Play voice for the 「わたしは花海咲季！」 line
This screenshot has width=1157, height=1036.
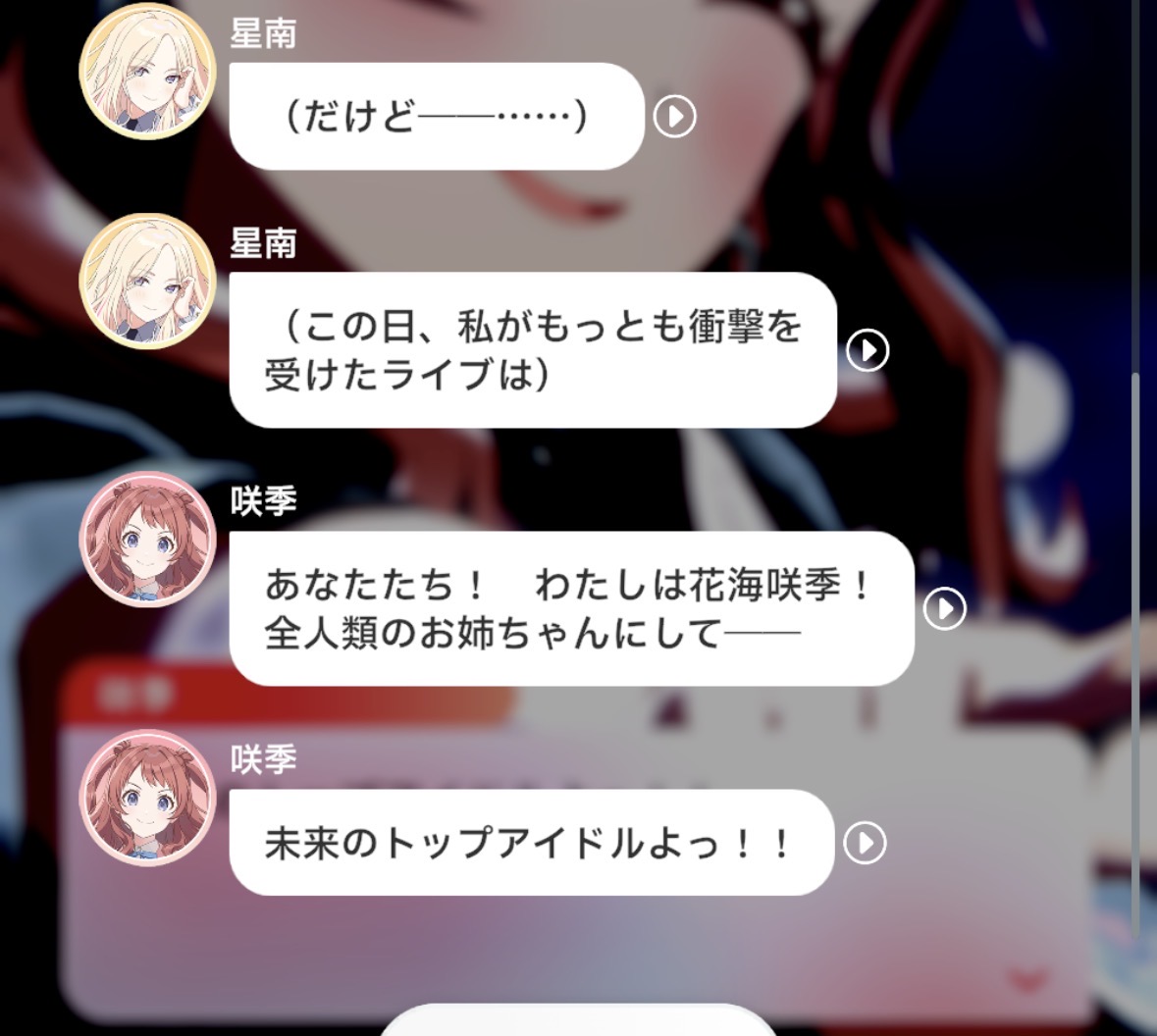[945, 609]
